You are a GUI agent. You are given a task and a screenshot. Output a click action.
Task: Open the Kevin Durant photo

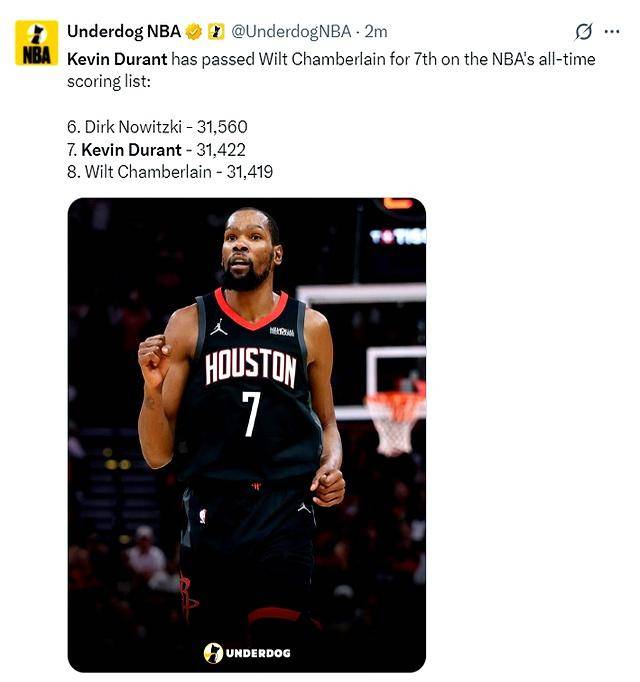point(246,434)
